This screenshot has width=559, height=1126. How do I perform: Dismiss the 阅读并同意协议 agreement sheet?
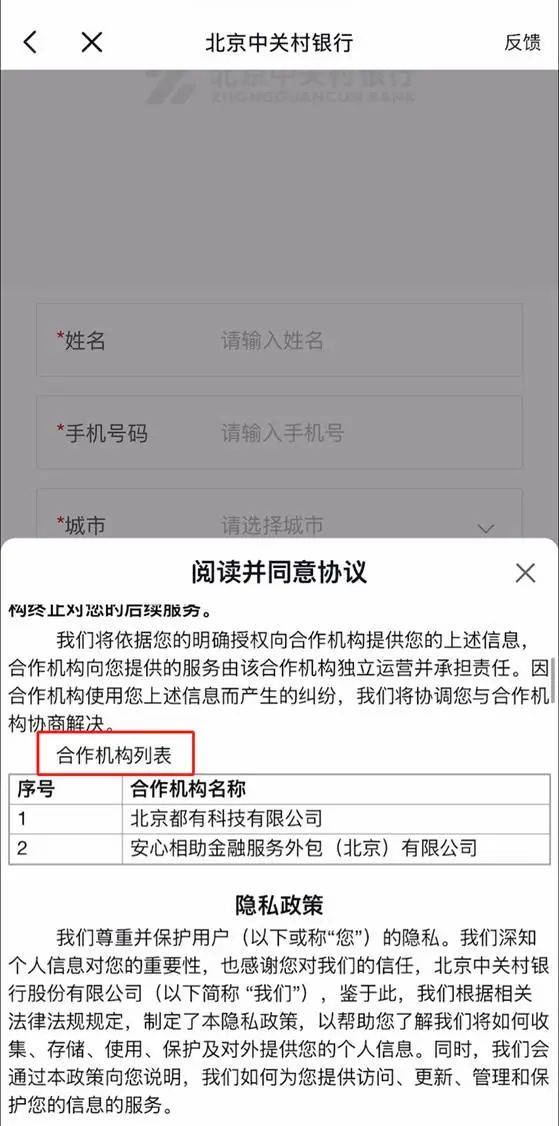click(x=525, y=573)
